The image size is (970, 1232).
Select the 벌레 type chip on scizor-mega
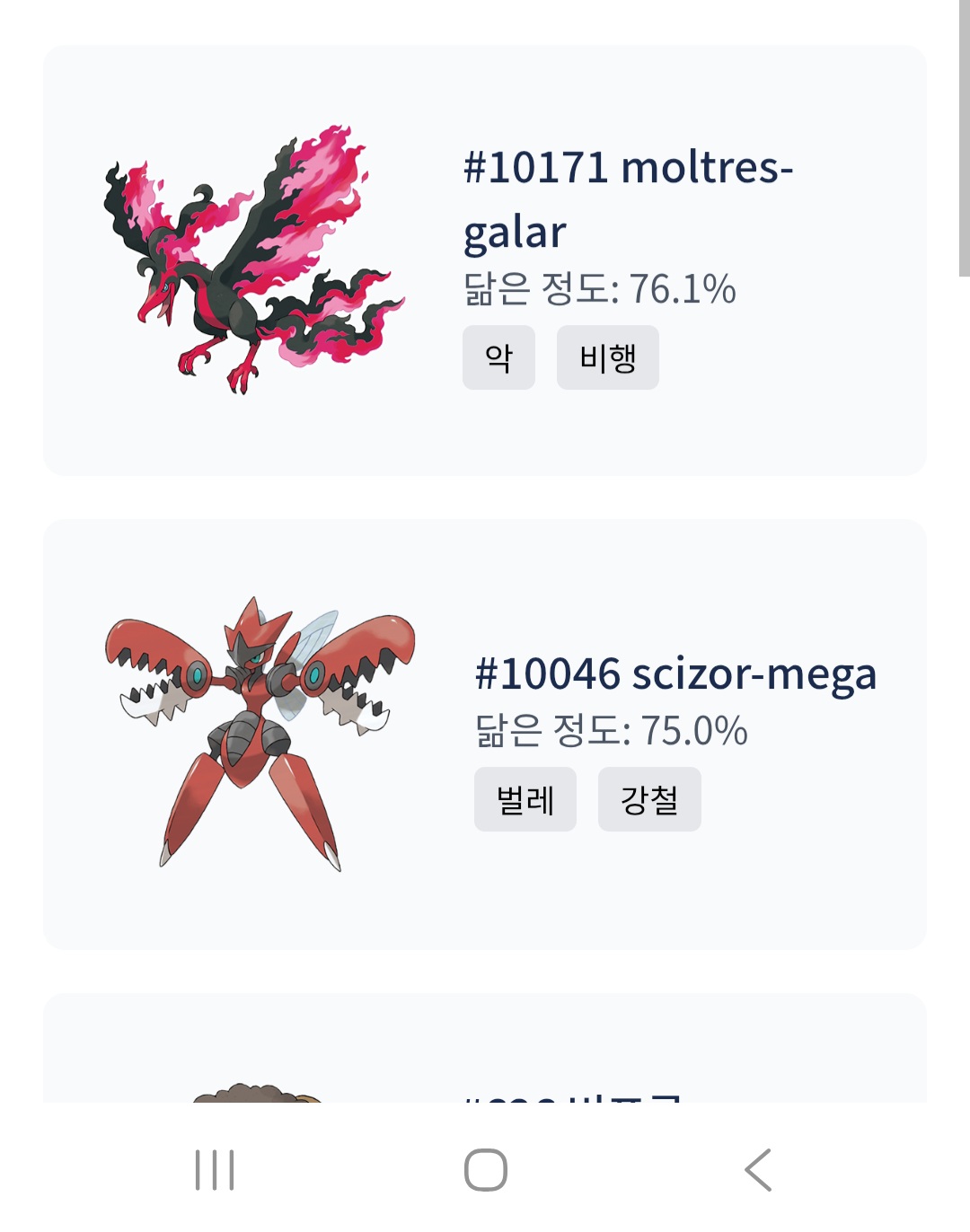click(x=525, y=799)
